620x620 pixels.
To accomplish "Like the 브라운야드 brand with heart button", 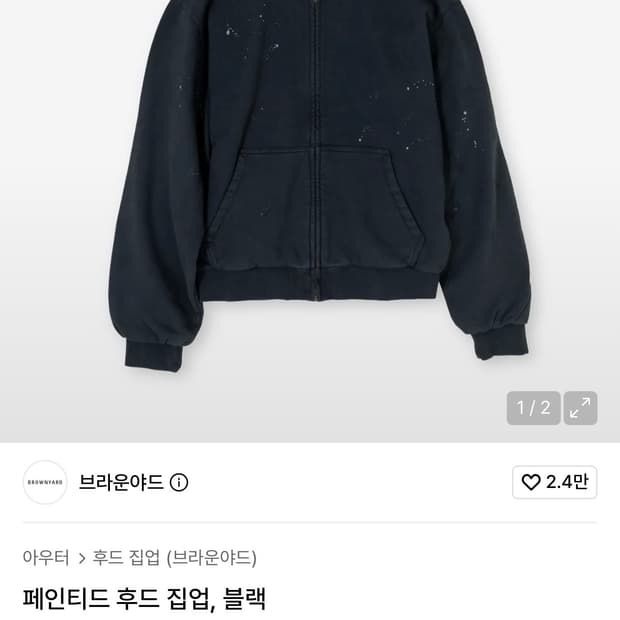I will click(x=554, y=482).
